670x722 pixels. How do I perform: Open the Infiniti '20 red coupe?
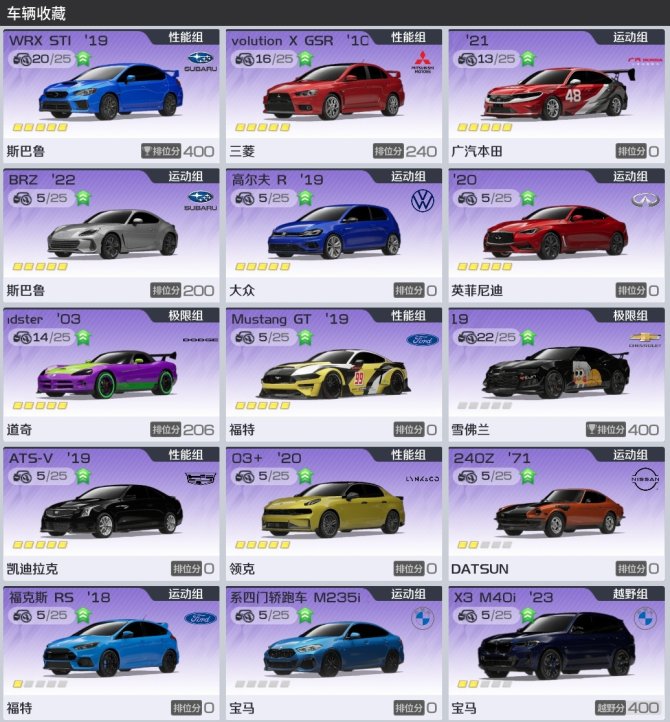click(x=555, y=234)
